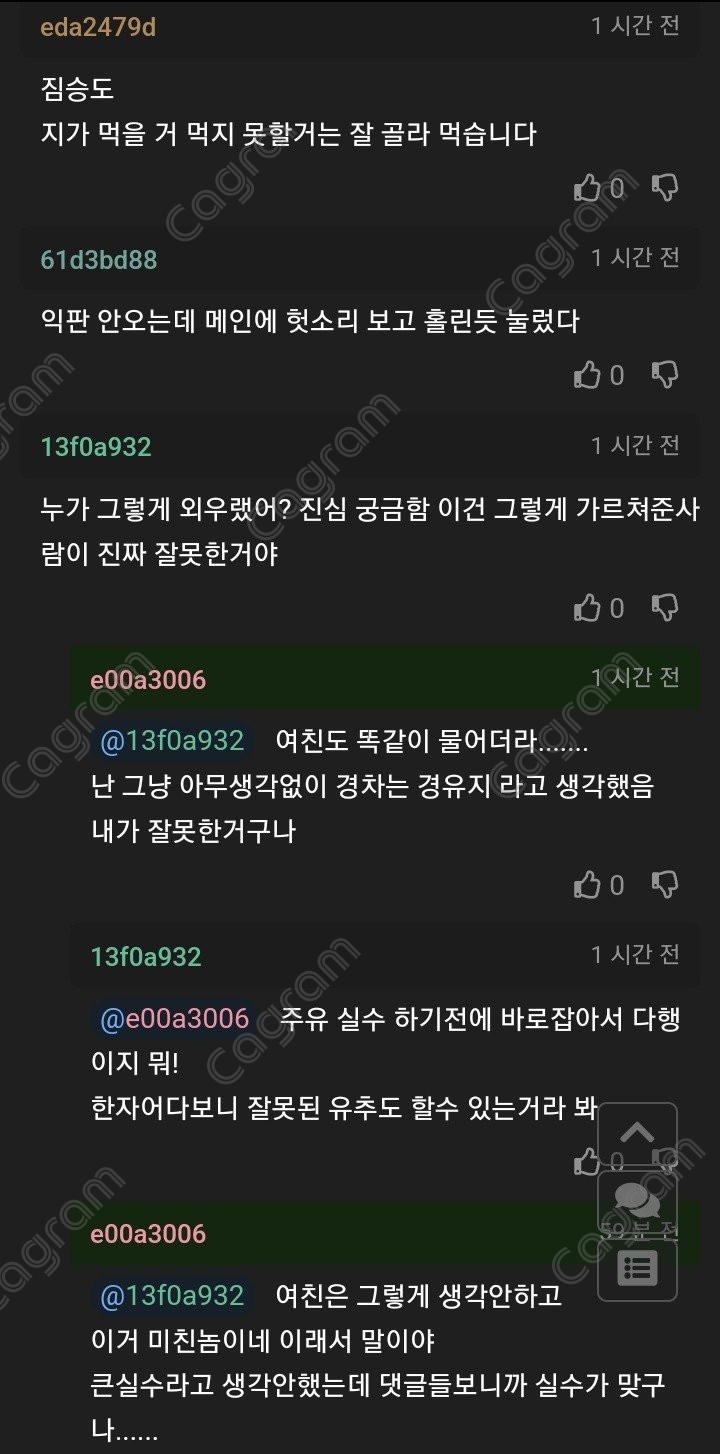The image size is (720, 1454).
Task: Like the comment by eda2479d
Action: [x=588, y=188]
